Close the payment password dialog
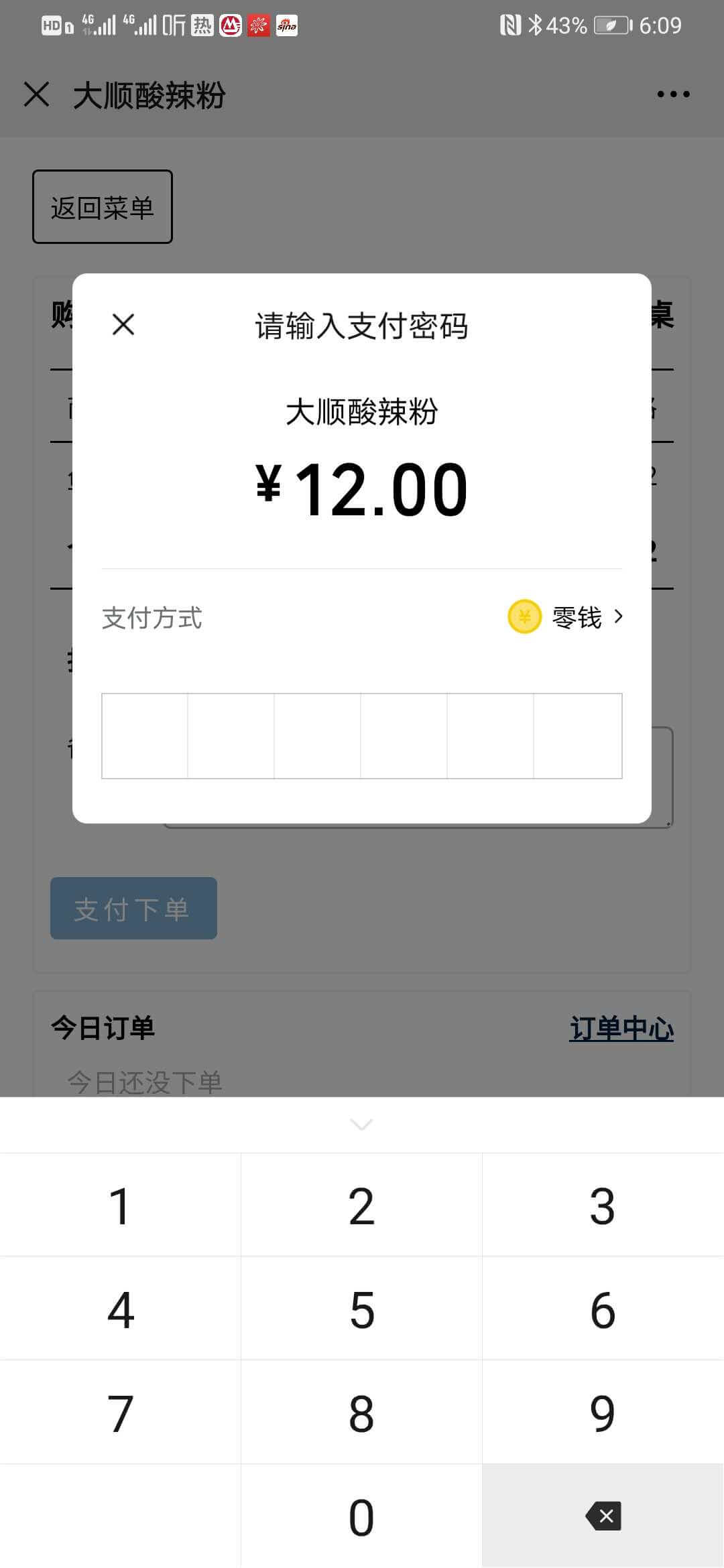This screenshot has height=1568, width=724. click(x=123, y=325)
